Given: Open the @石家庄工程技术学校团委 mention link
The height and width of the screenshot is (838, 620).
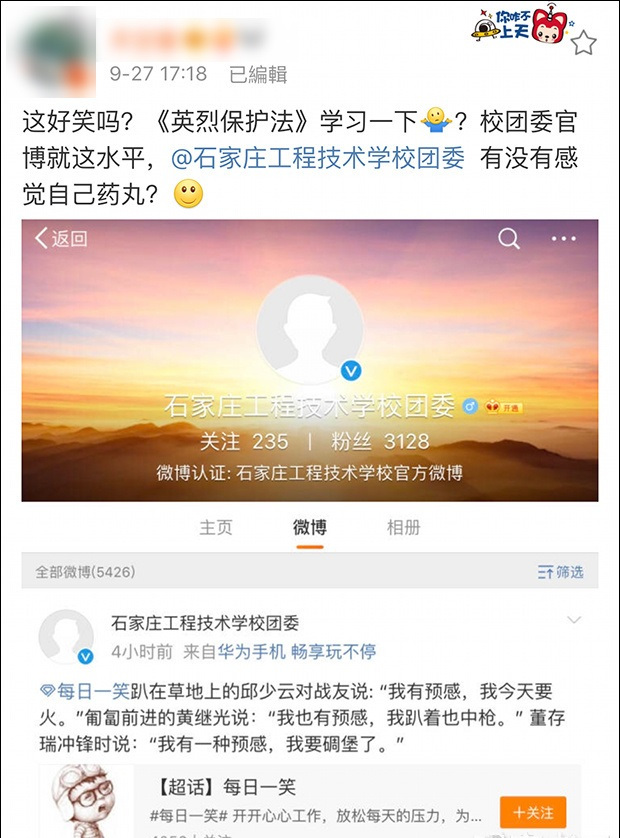Looking at the screenshot, I should (x=318, y=159).
